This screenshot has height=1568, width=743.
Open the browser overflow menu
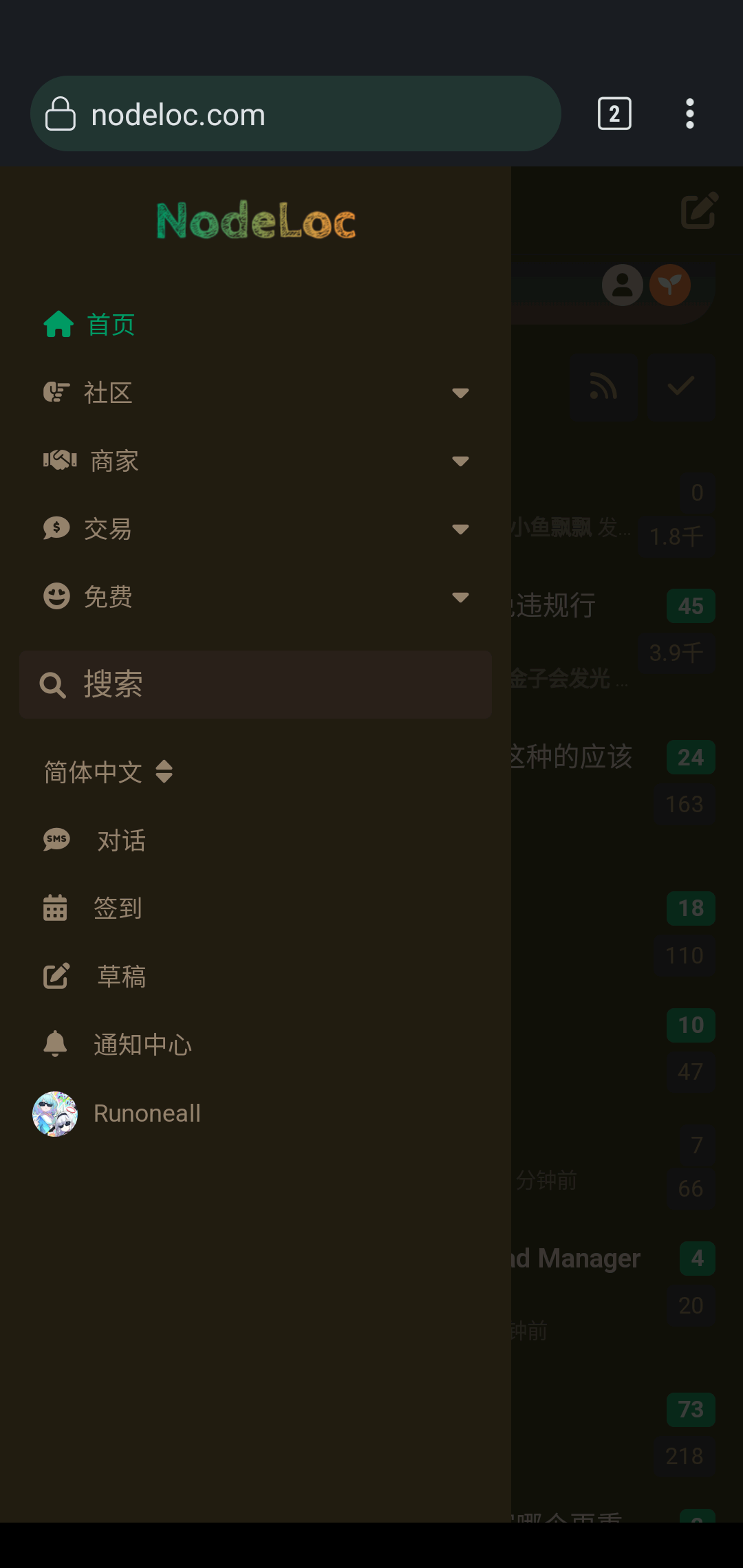[x=689, y=113]
